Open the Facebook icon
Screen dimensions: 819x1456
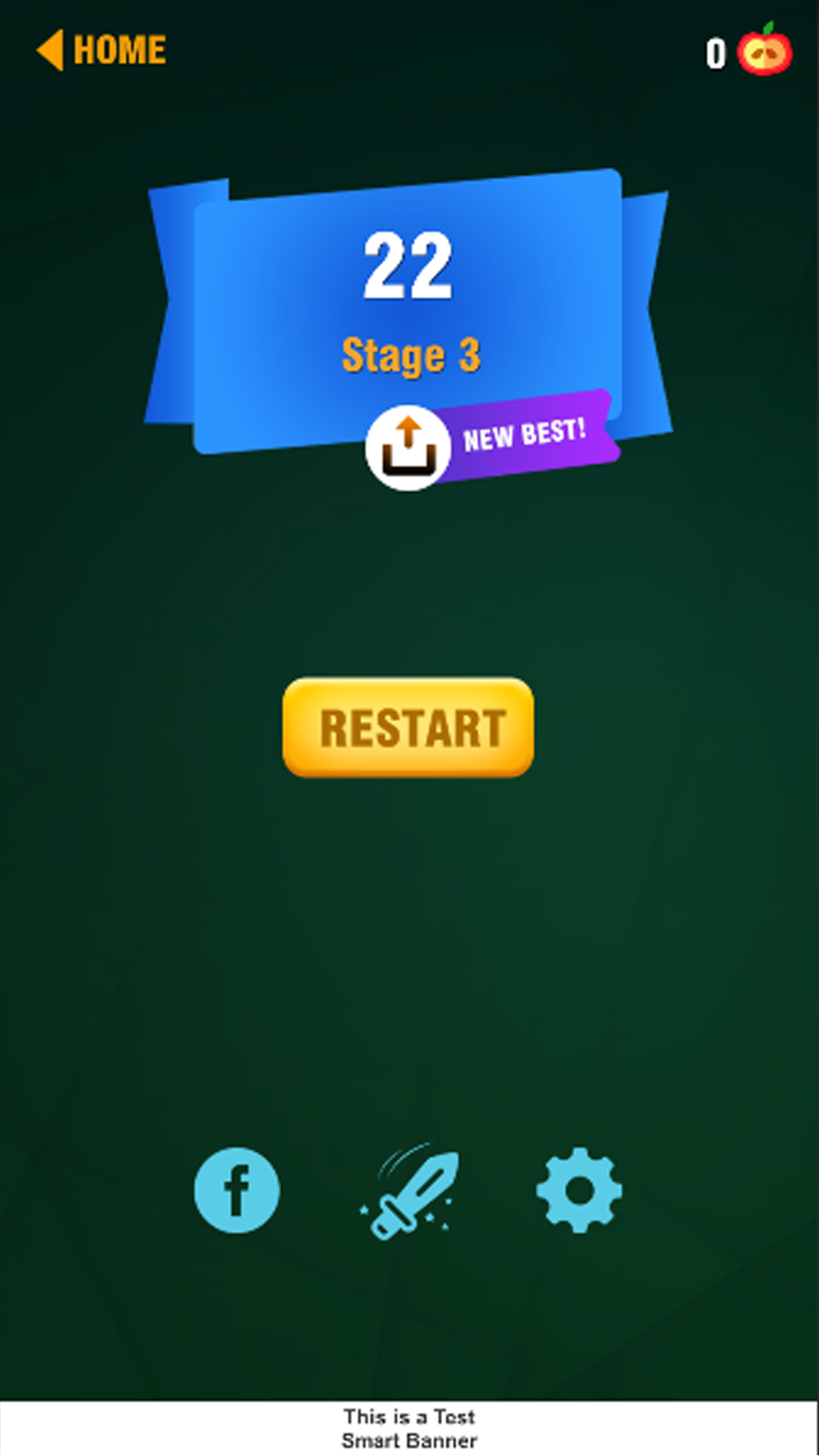tap(237, 1190)
